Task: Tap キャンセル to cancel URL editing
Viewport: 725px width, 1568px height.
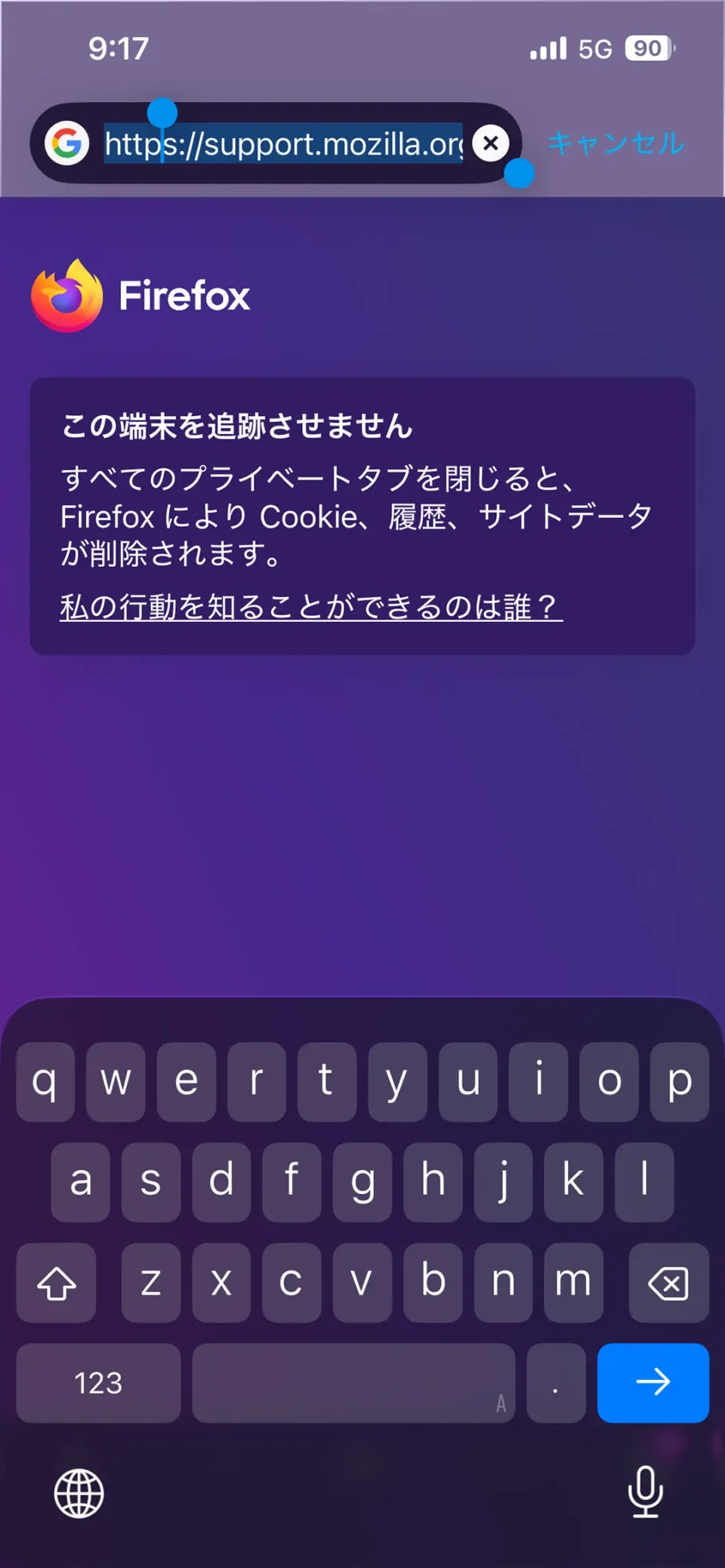Action: [616, 143]
